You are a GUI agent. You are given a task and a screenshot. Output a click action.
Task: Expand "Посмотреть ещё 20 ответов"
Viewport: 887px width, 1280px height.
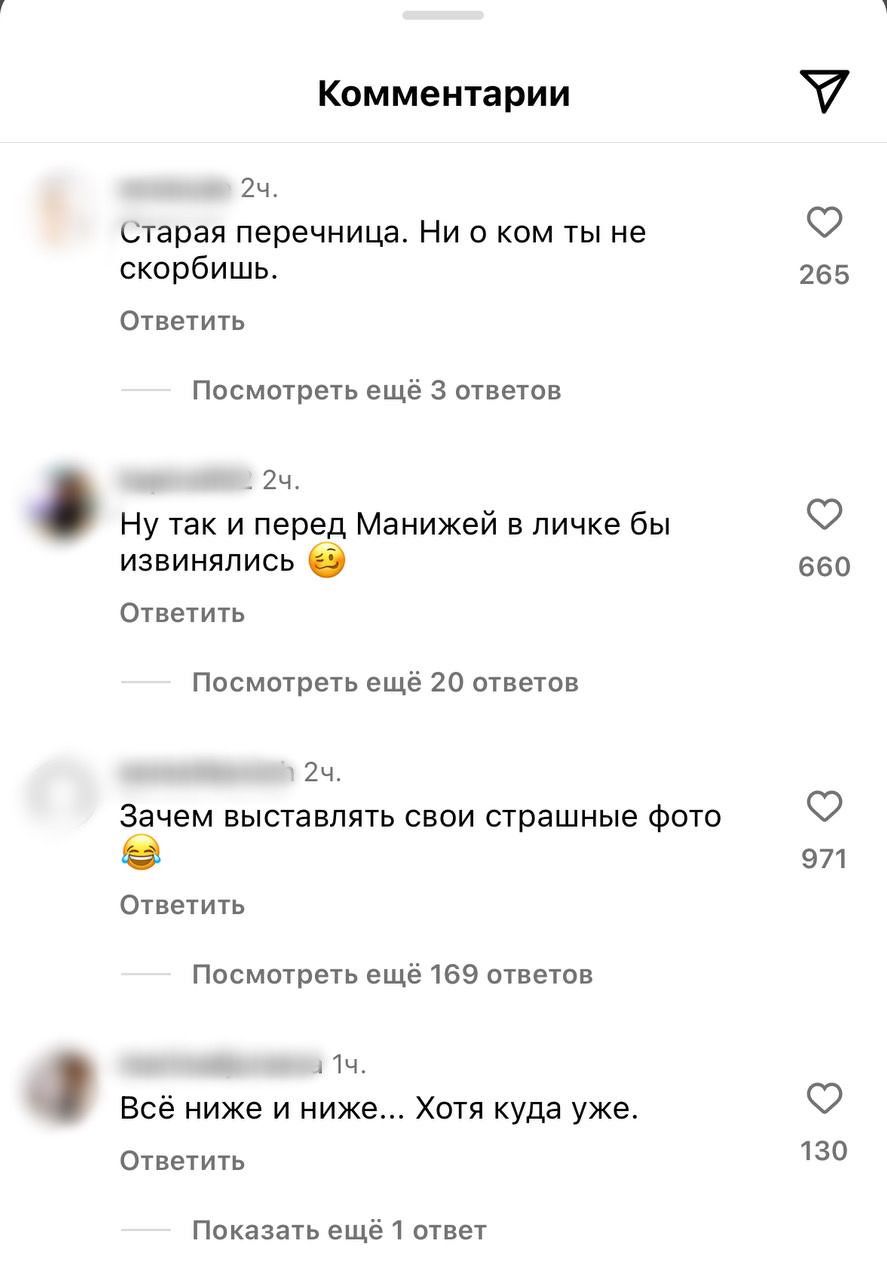coord(385,683)
